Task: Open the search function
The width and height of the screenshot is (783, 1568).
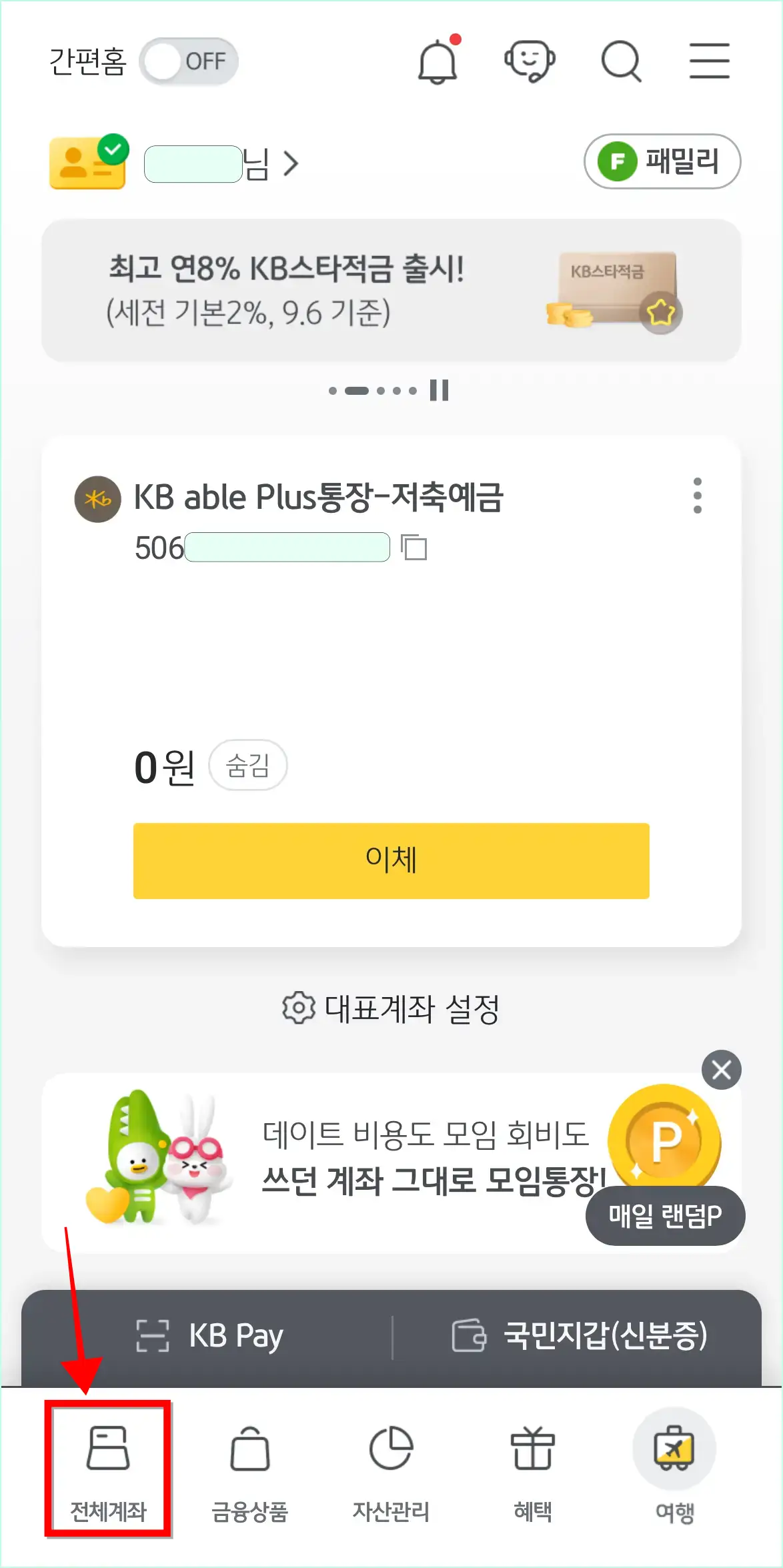Action: pyautogui.click(x=620, y=60)
